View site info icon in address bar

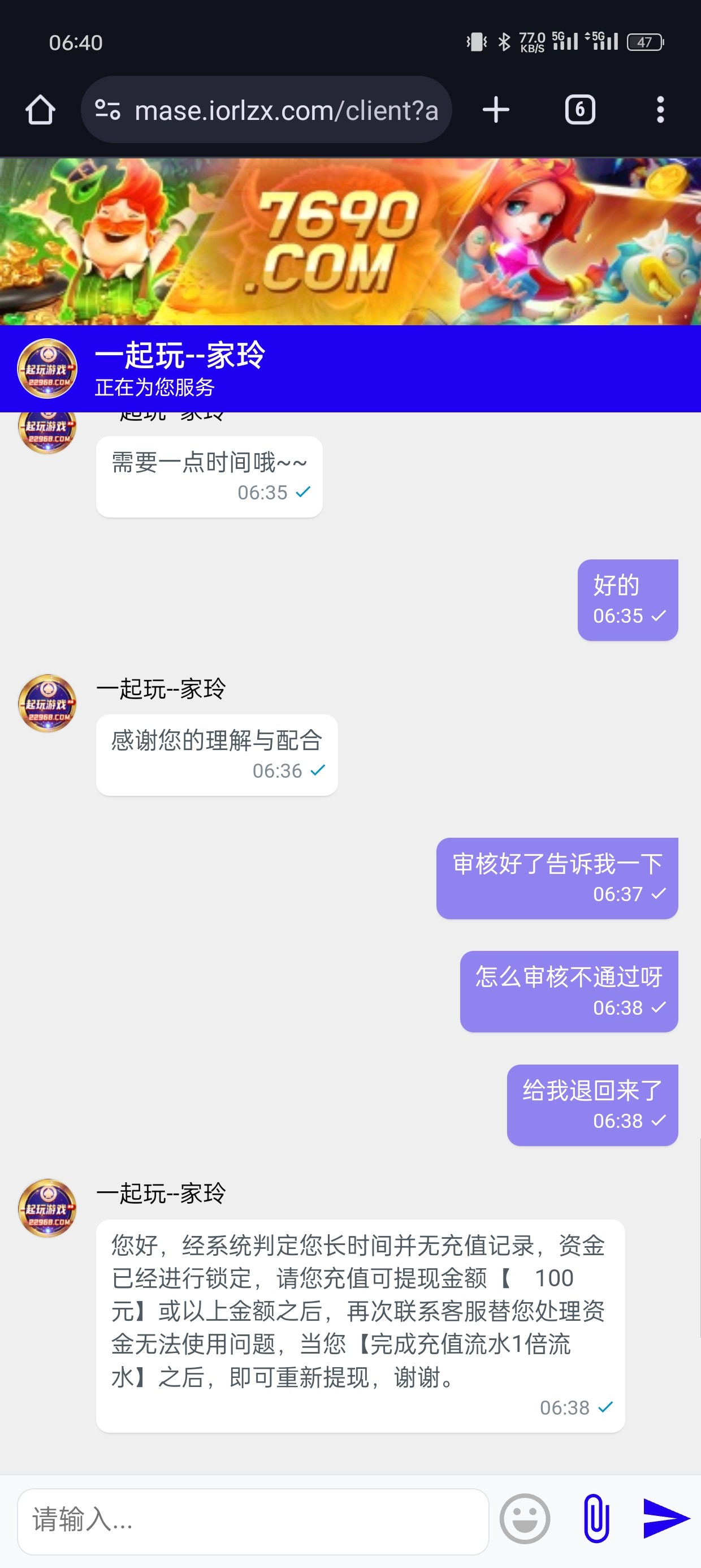point(108,110)
